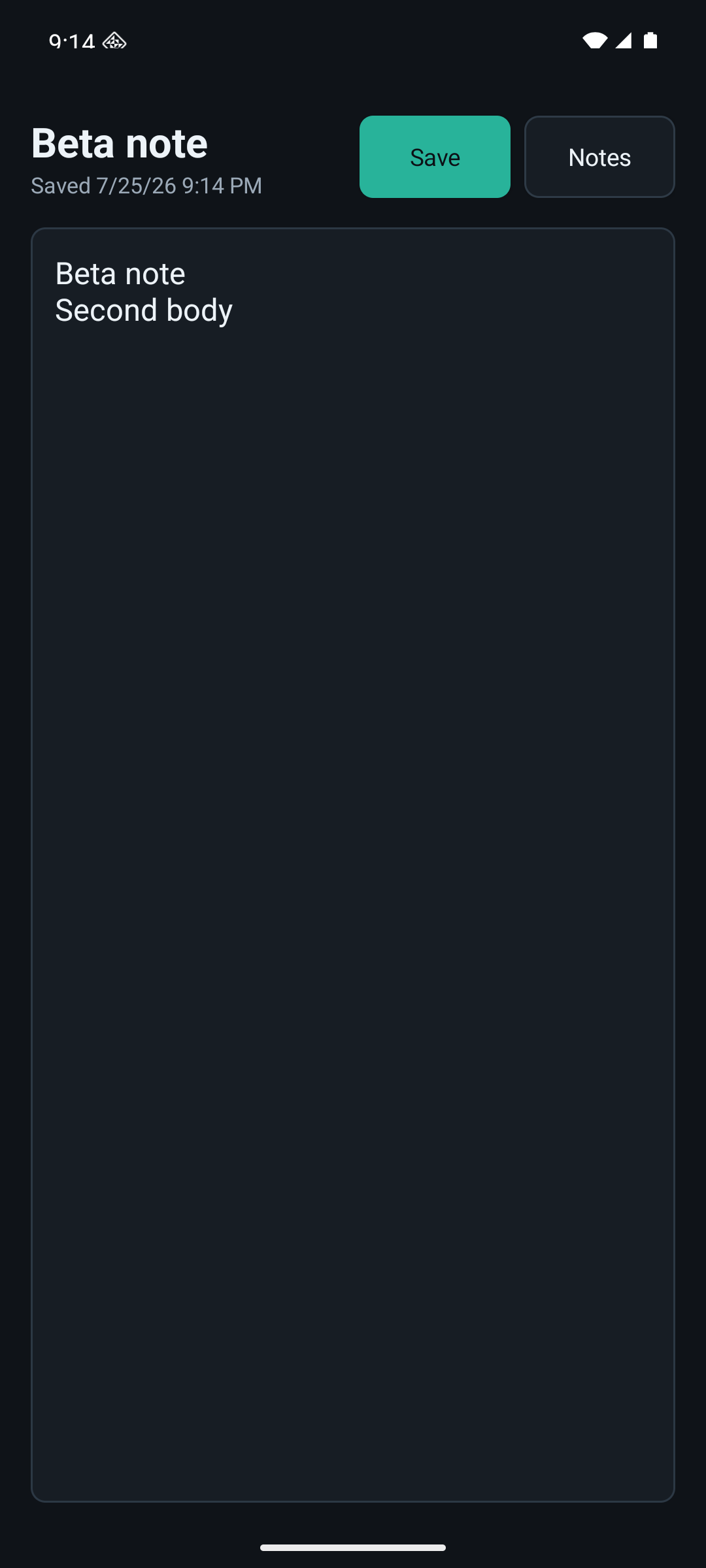Viewport: 706px width, 1568px height.
Task: Open the Notes list
Action: (x=599, y=157)
